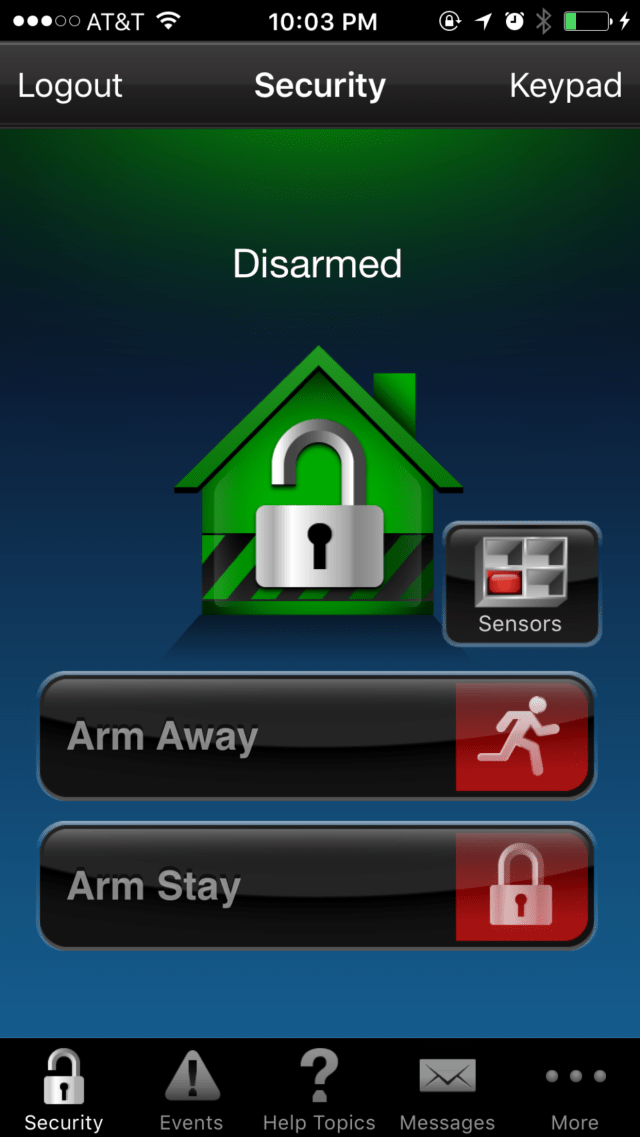640x1137 pixels.
Task: Go to the Messages tab
Action: pos(447,1089)
